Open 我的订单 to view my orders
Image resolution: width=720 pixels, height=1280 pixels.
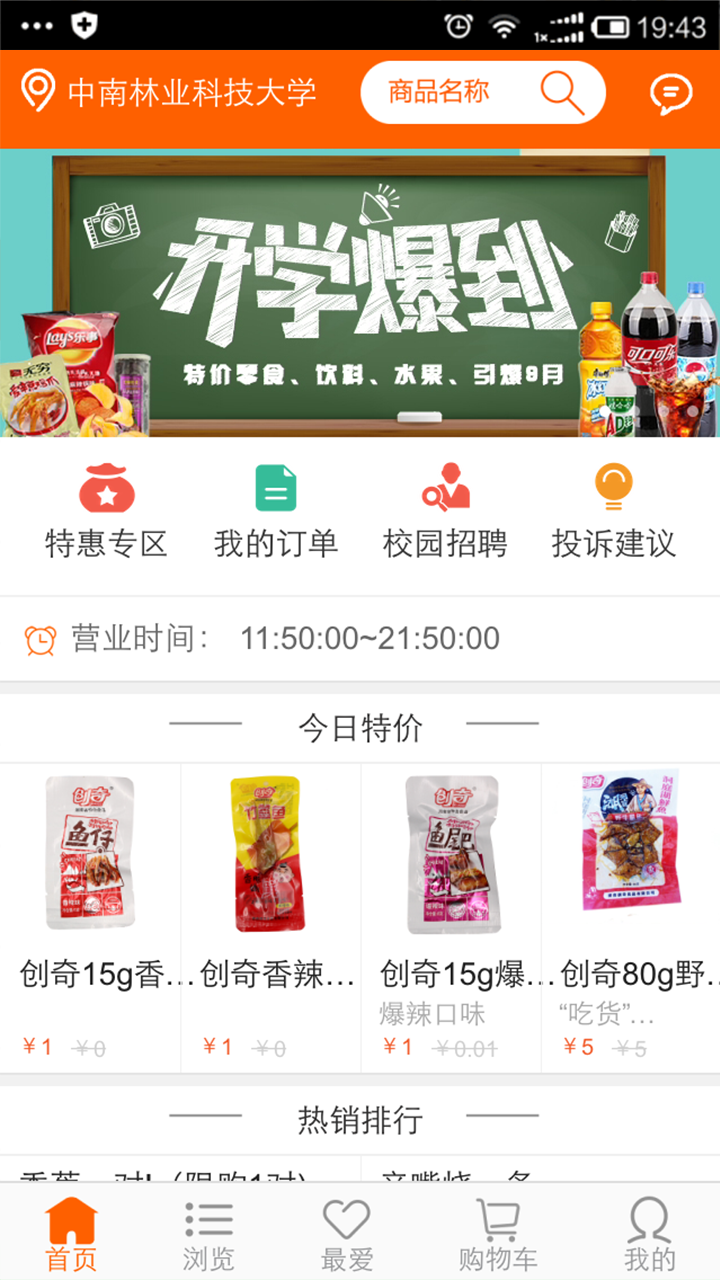click(273, 510)
